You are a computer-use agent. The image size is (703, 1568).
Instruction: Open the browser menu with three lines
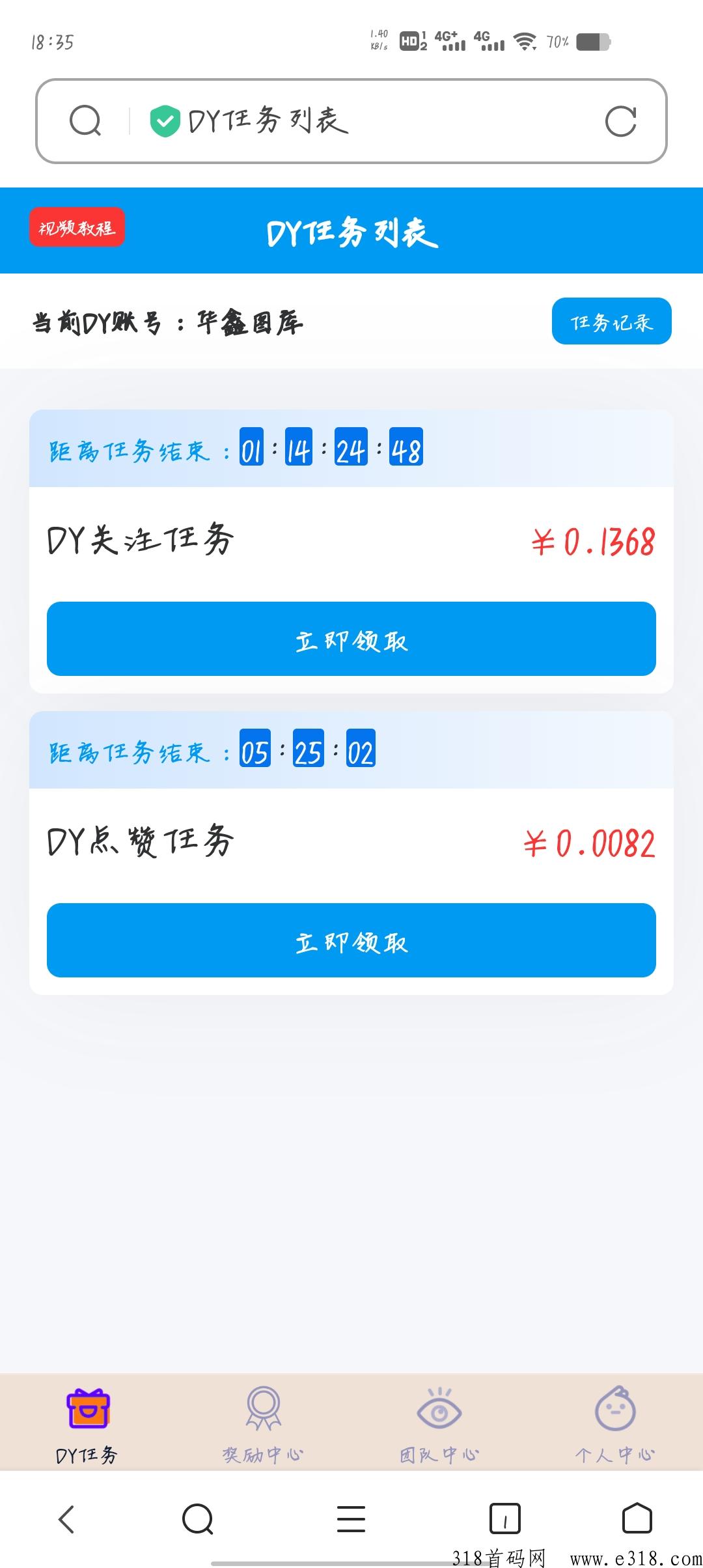tap(351, 1519)
